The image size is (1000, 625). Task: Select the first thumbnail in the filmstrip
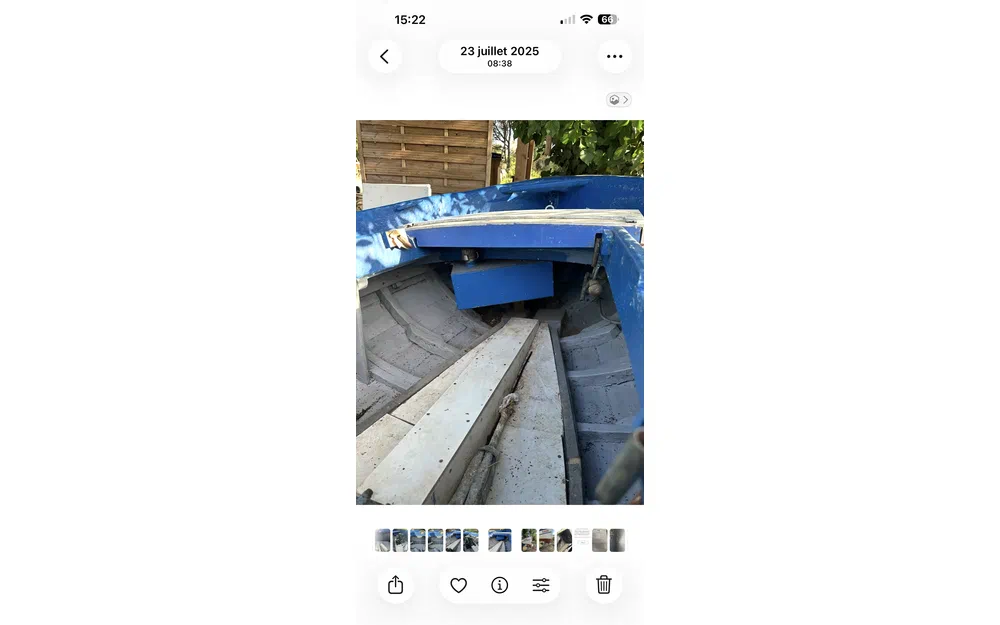pyautogui.click(x=382, y=540)
